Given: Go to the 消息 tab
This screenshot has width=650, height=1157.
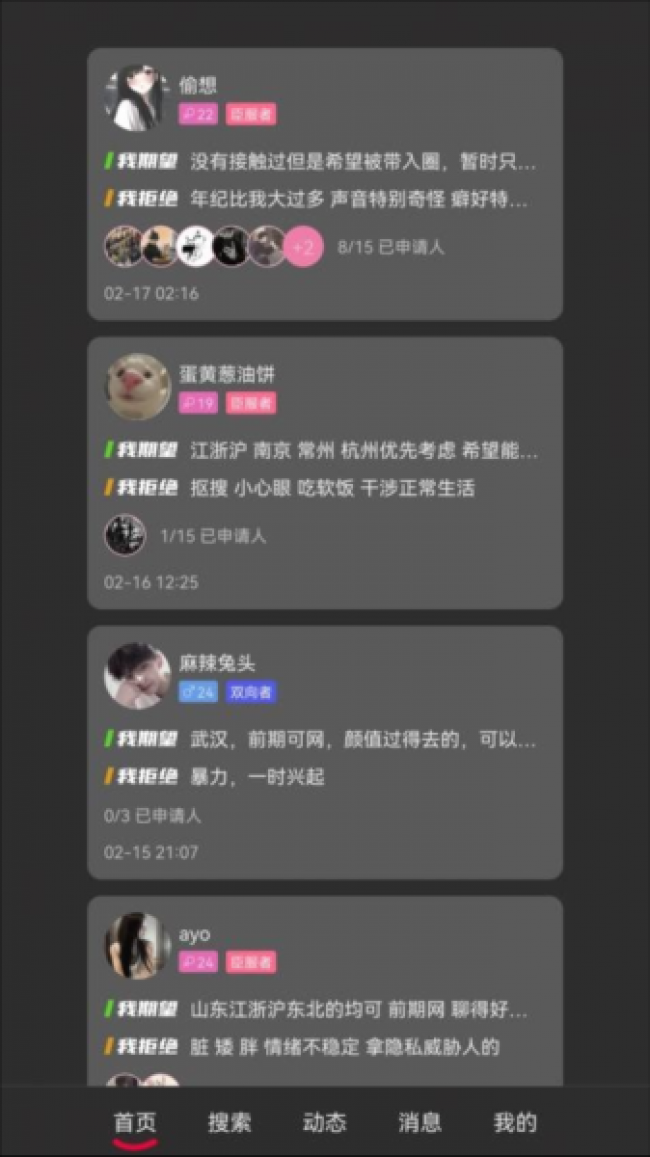Looking at the screenshot, I should (419, 1122).
